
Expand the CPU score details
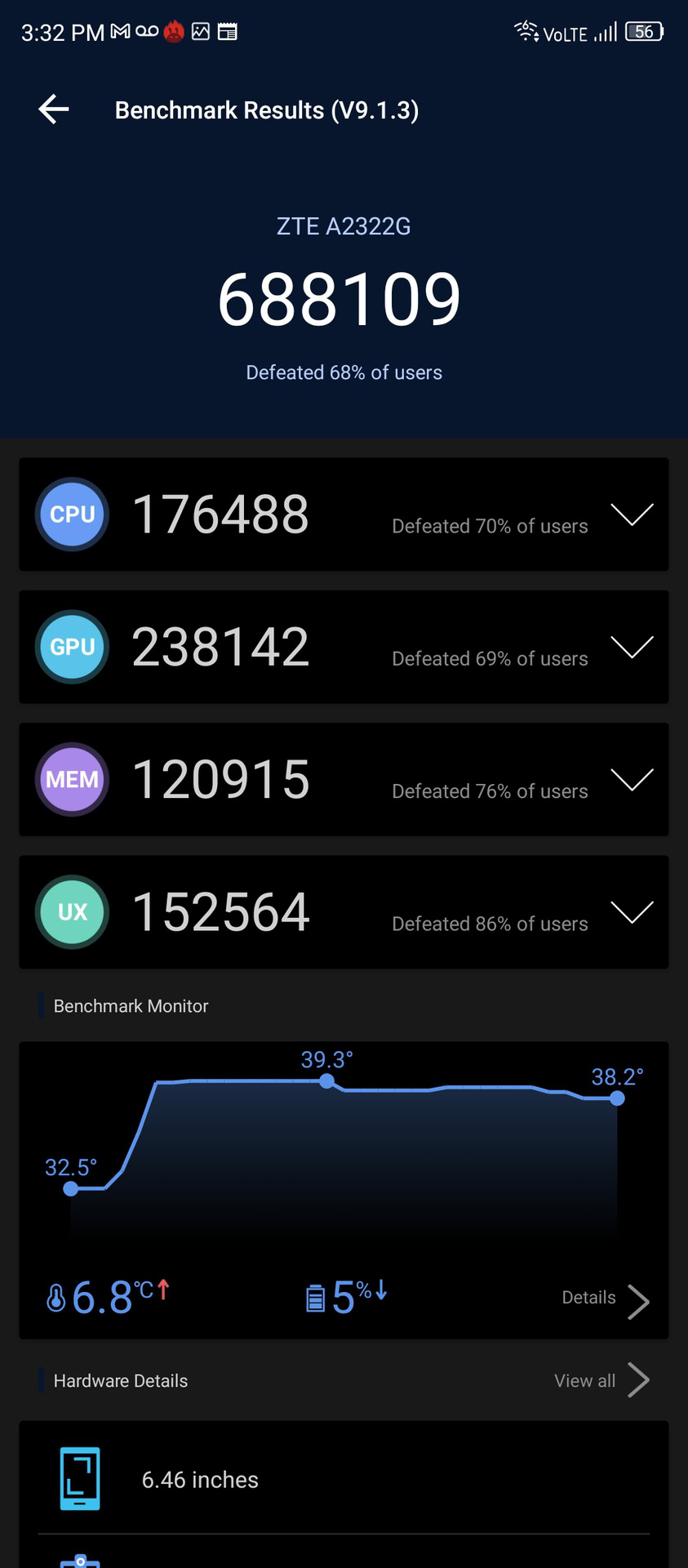(632, 514)
